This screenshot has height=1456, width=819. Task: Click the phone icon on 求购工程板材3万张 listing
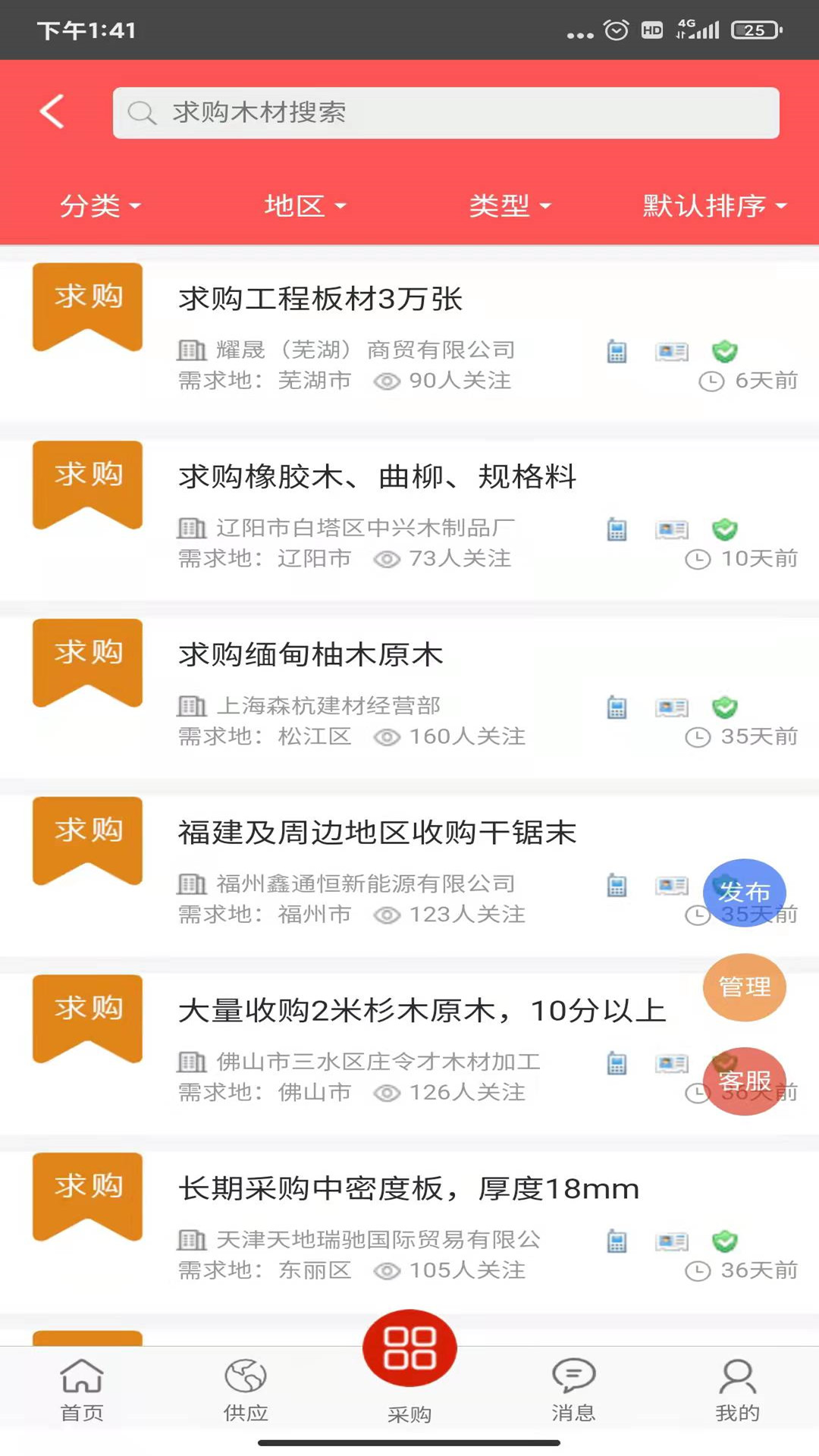coord(617,351)
